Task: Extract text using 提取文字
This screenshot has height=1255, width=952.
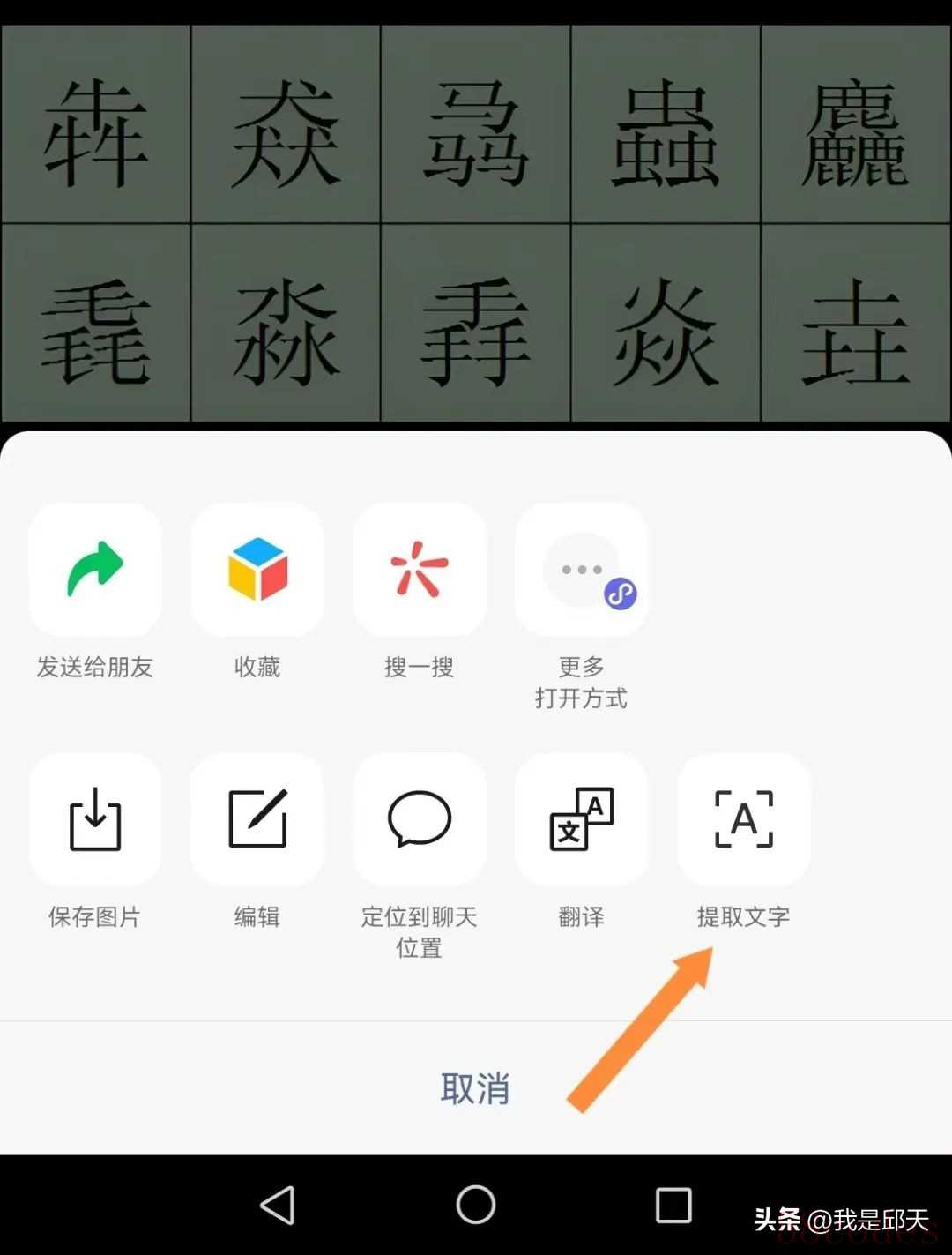Action: pyautogui.click(x=743, y=819)
